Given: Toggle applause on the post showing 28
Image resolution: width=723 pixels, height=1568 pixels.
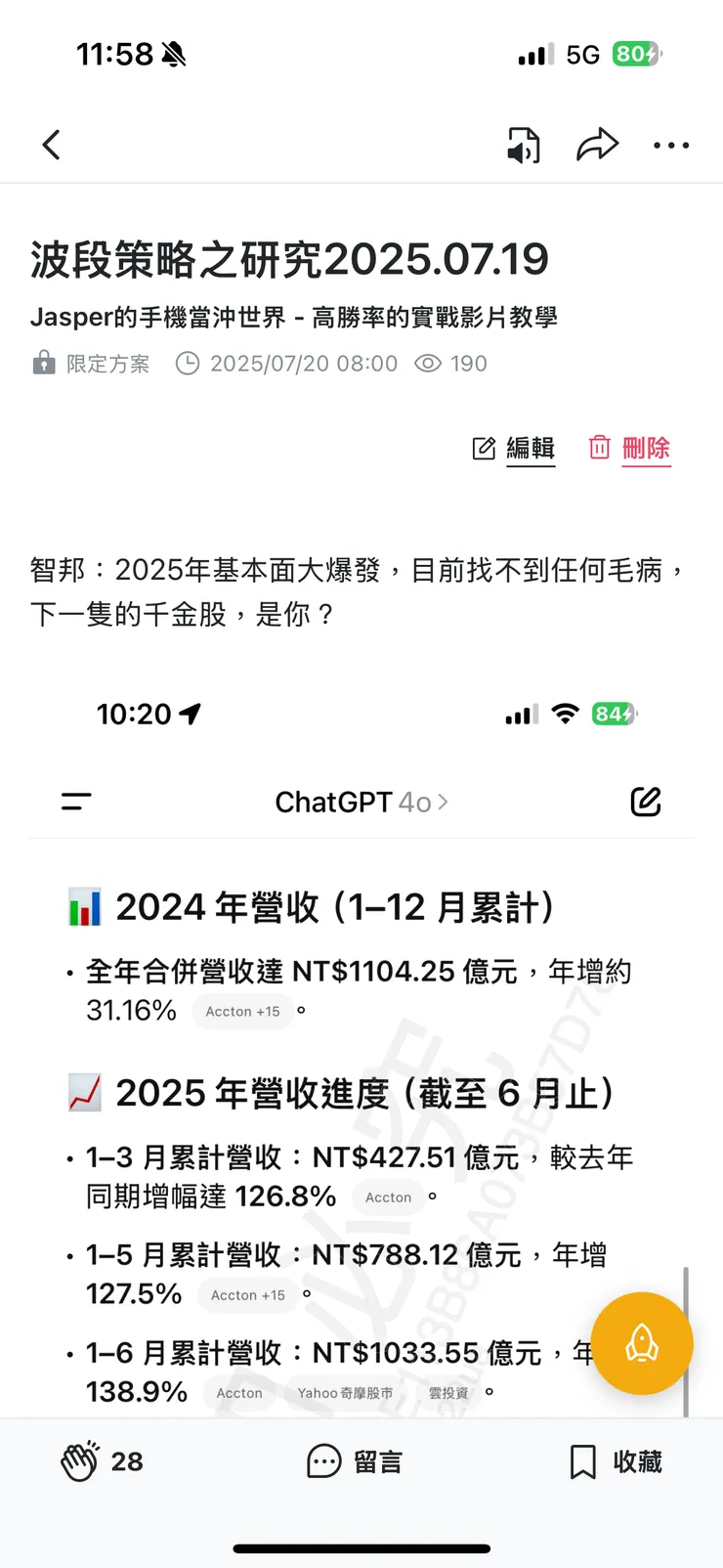Looking at the screenshot, I should point(102,1461).
